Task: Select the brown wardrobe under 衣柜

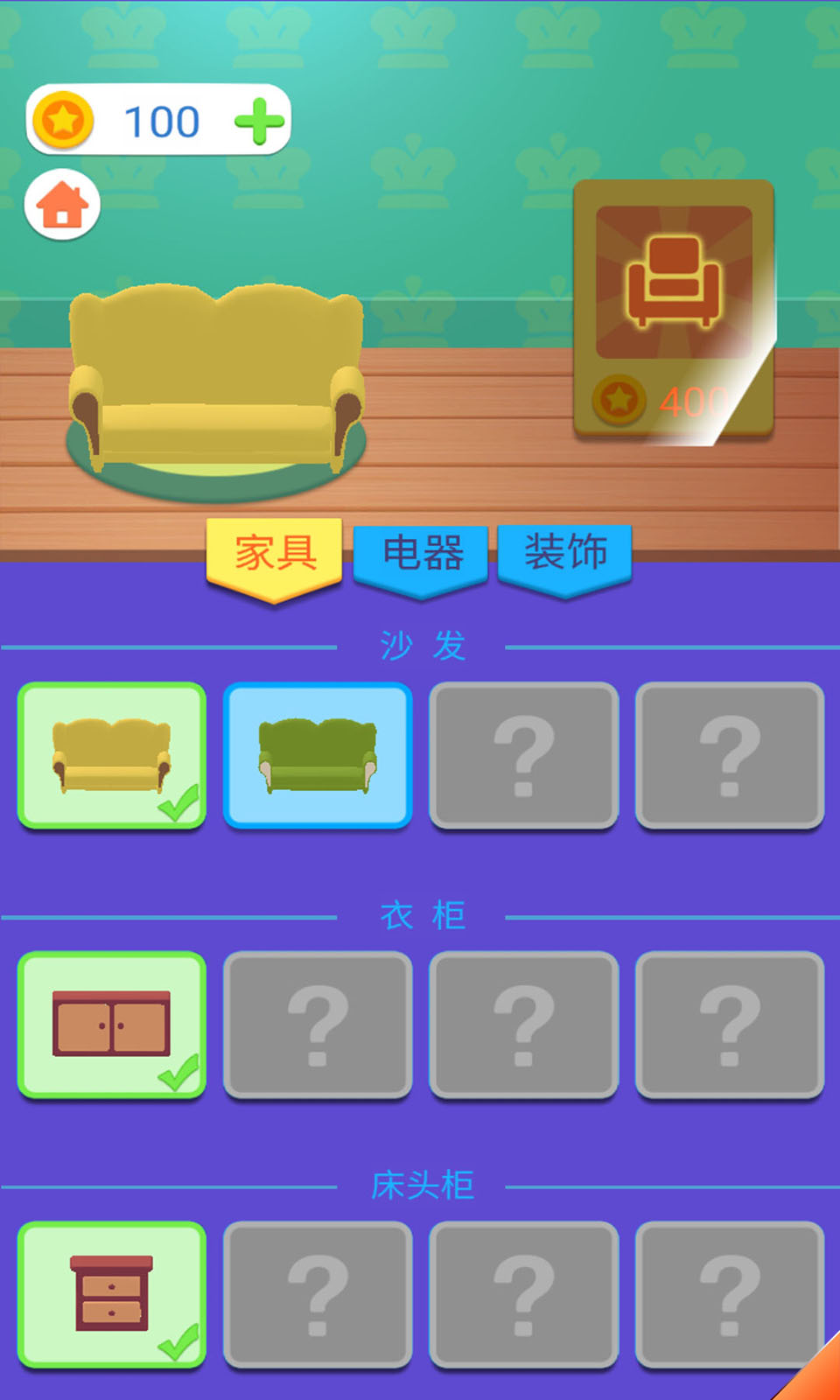Action: (112, 1025)
